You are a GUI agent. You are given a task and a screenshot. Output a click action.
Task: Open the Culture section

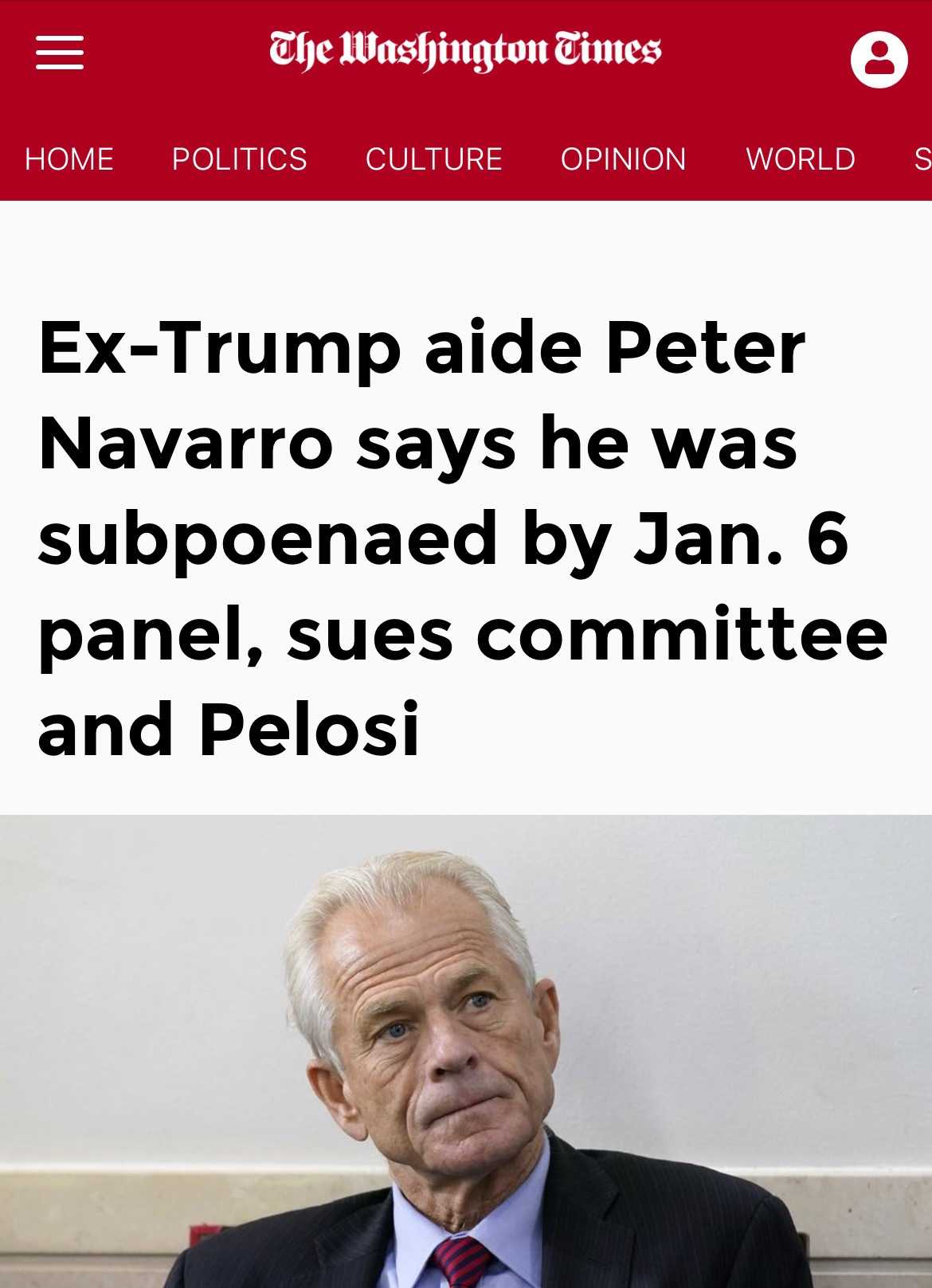[433, 159]
